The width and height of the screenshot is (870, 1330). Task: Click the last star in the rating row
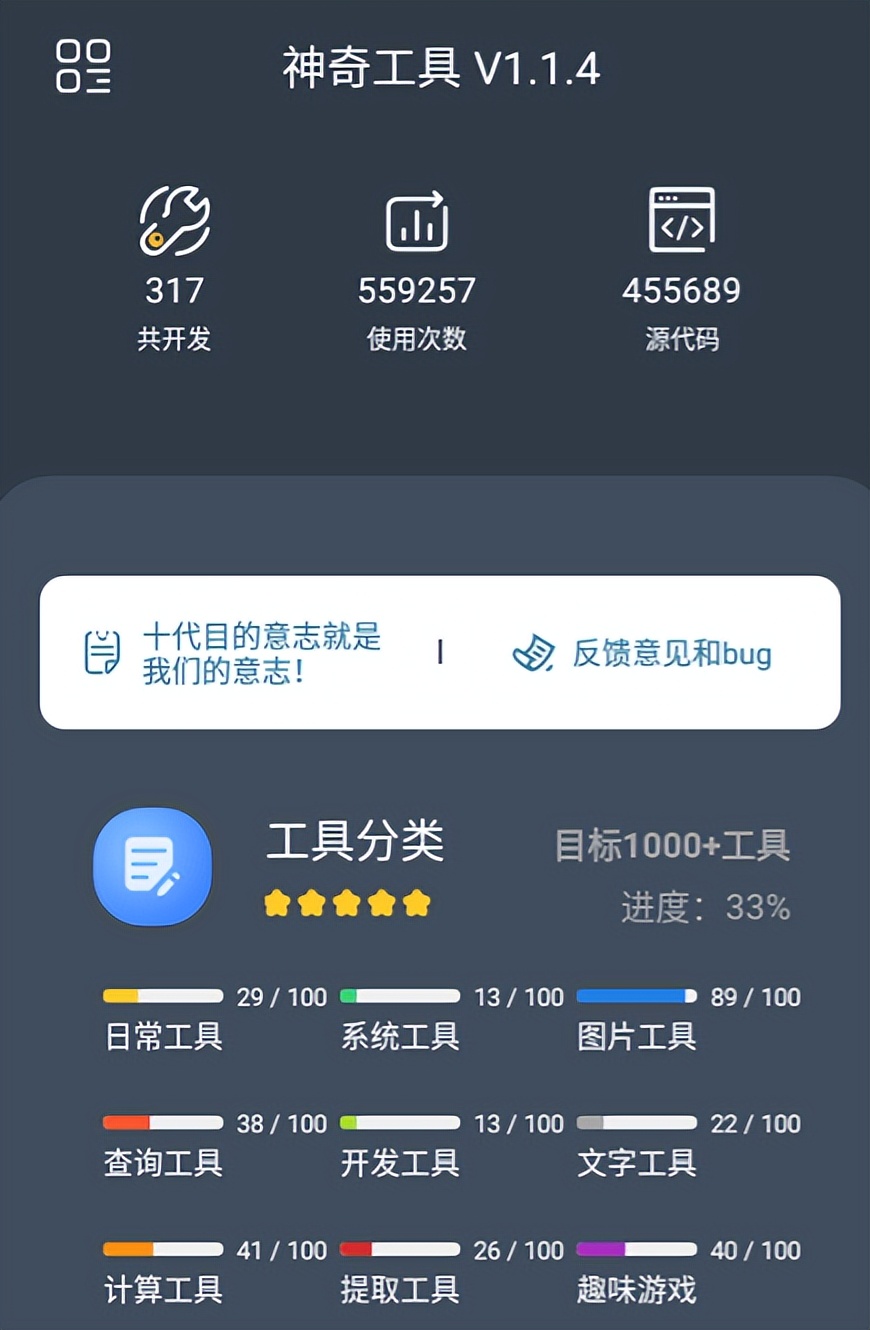pos(416,902)
